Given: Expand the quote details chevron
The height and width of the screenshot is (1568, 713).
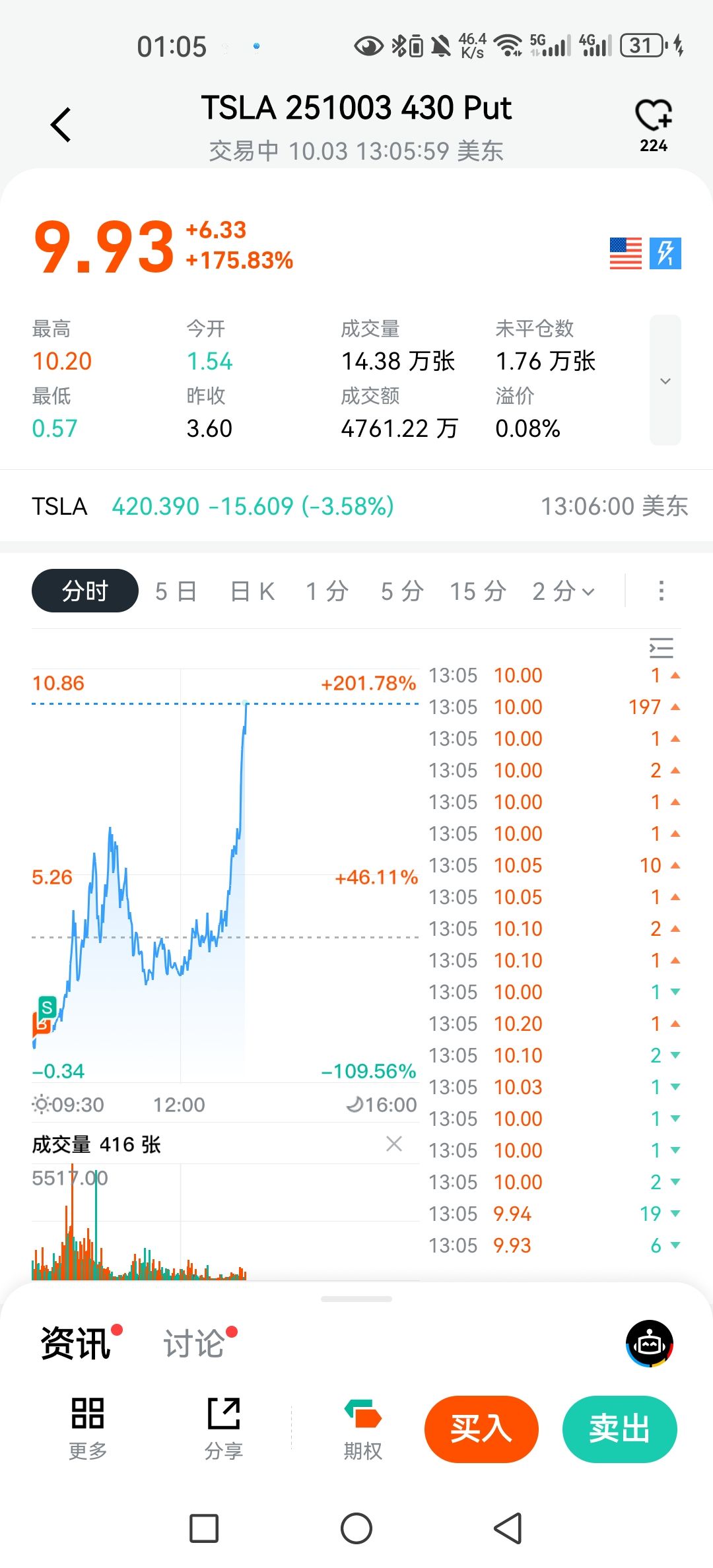Looking at the screenshot, I should tap(665, 381).
